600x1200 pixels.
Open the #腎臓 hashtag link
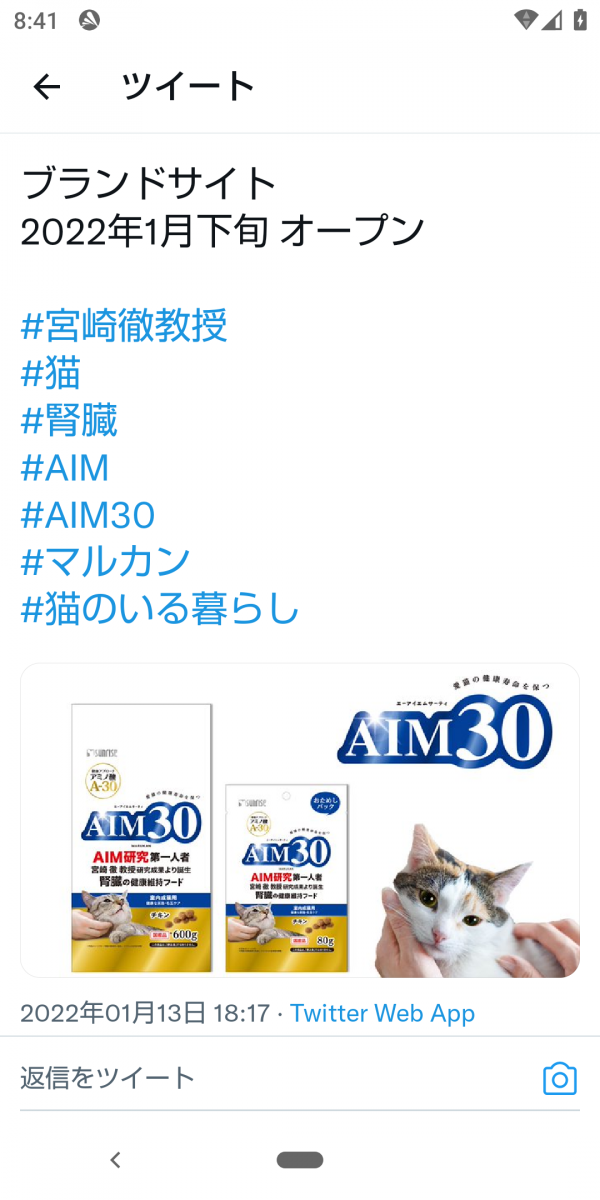(70, 421)
